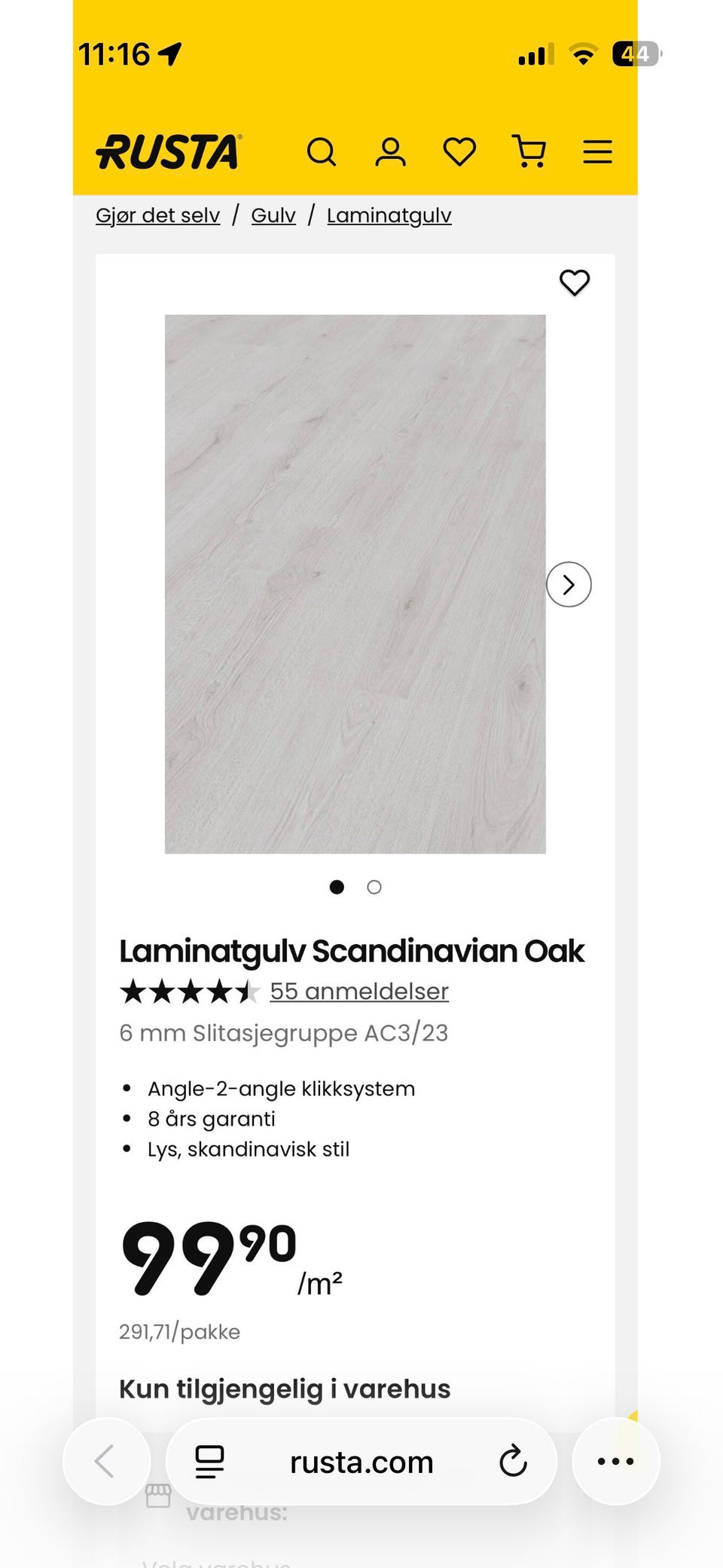Click the star rating display
This screenshot has height=1568, width=723.
coord(188,991)
